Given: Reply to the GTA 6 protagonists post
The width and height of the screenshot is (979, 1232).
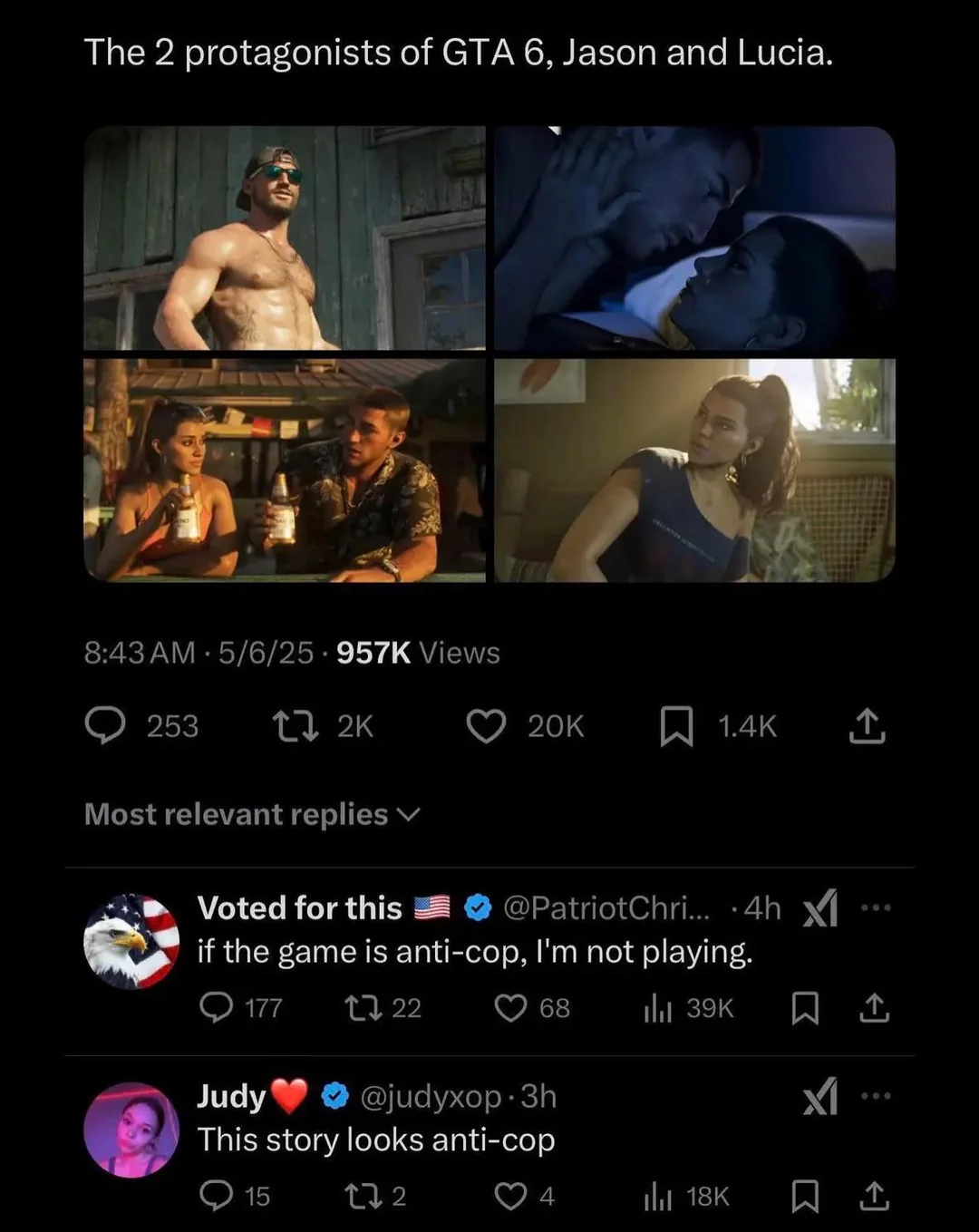Looking at the screenshot, I should [x=106, y=726].
